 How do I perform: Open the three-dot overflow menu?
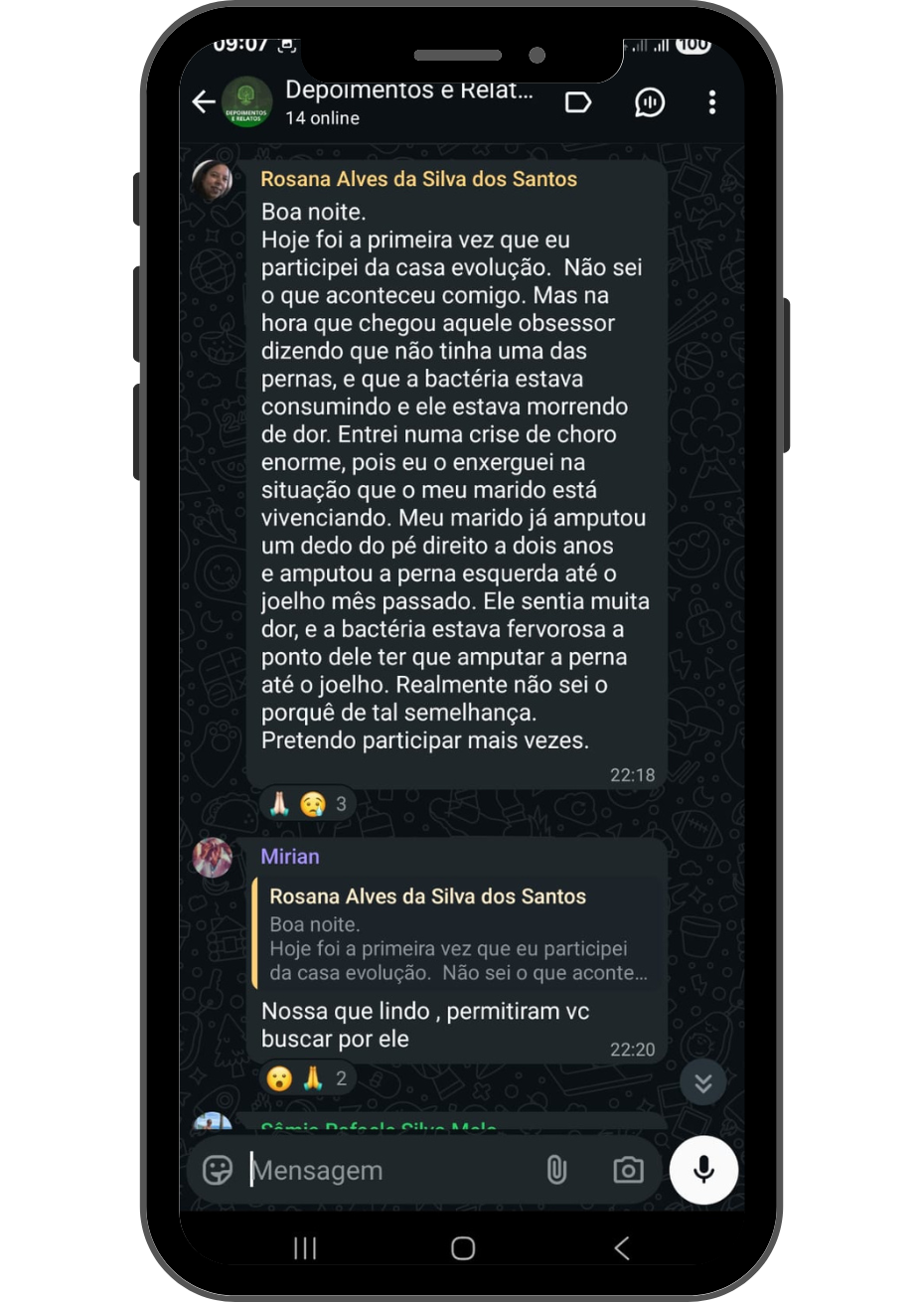coord(711,102)
